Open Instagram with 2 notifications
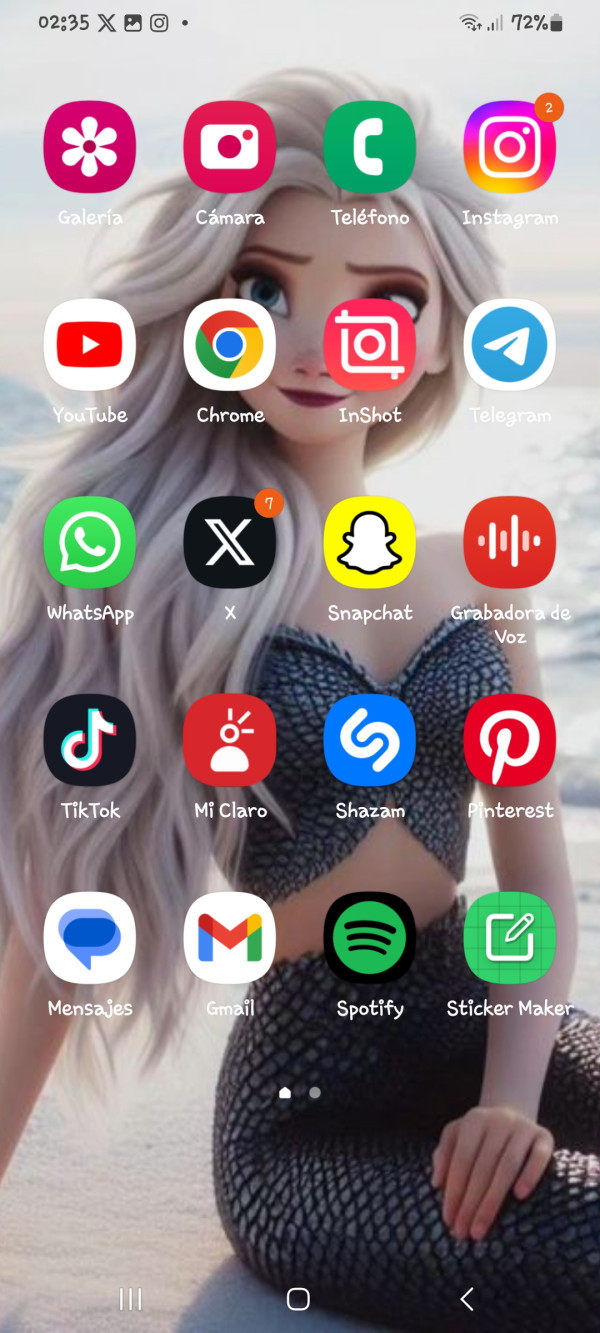 pos(510,147)
